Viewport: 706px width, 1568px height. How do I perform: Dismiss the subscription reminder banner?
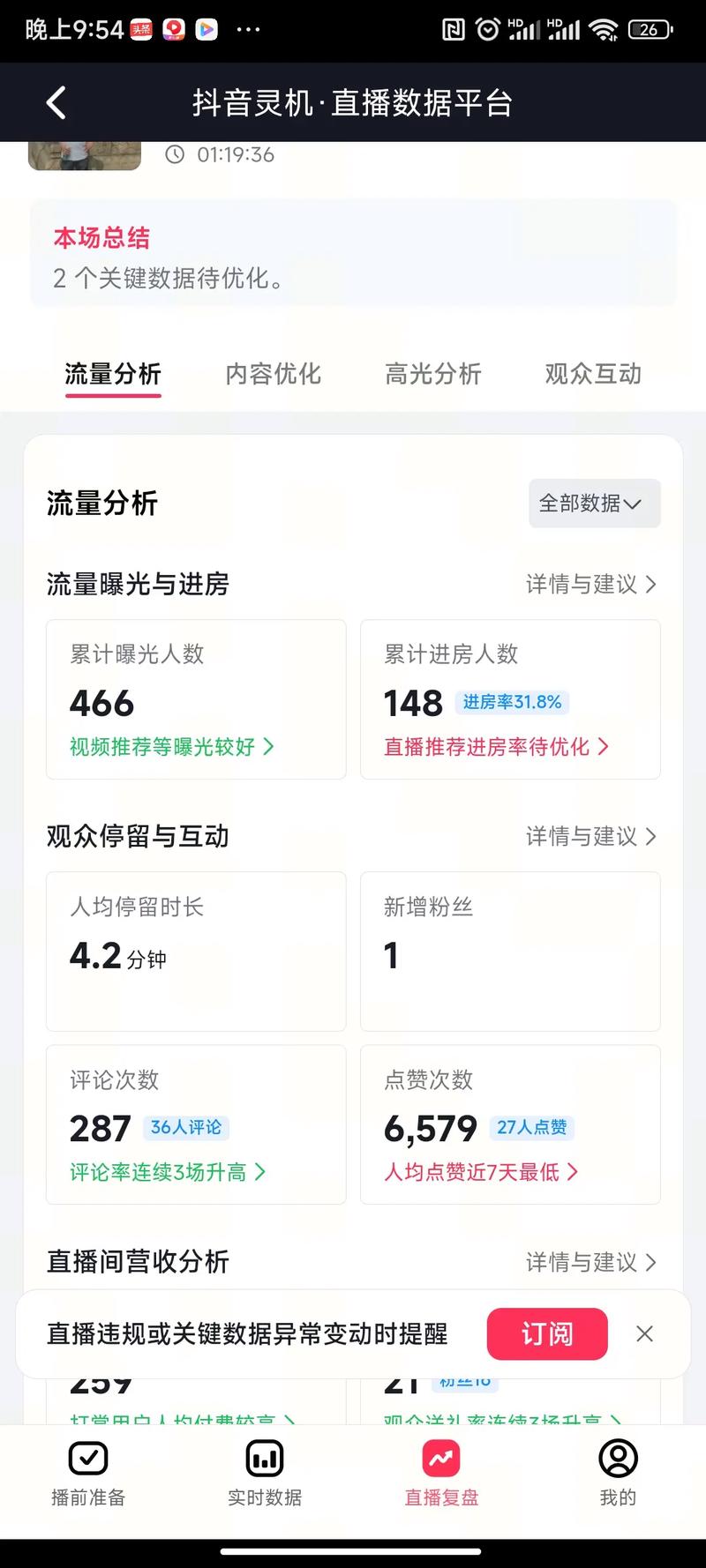click(645, 1334)
